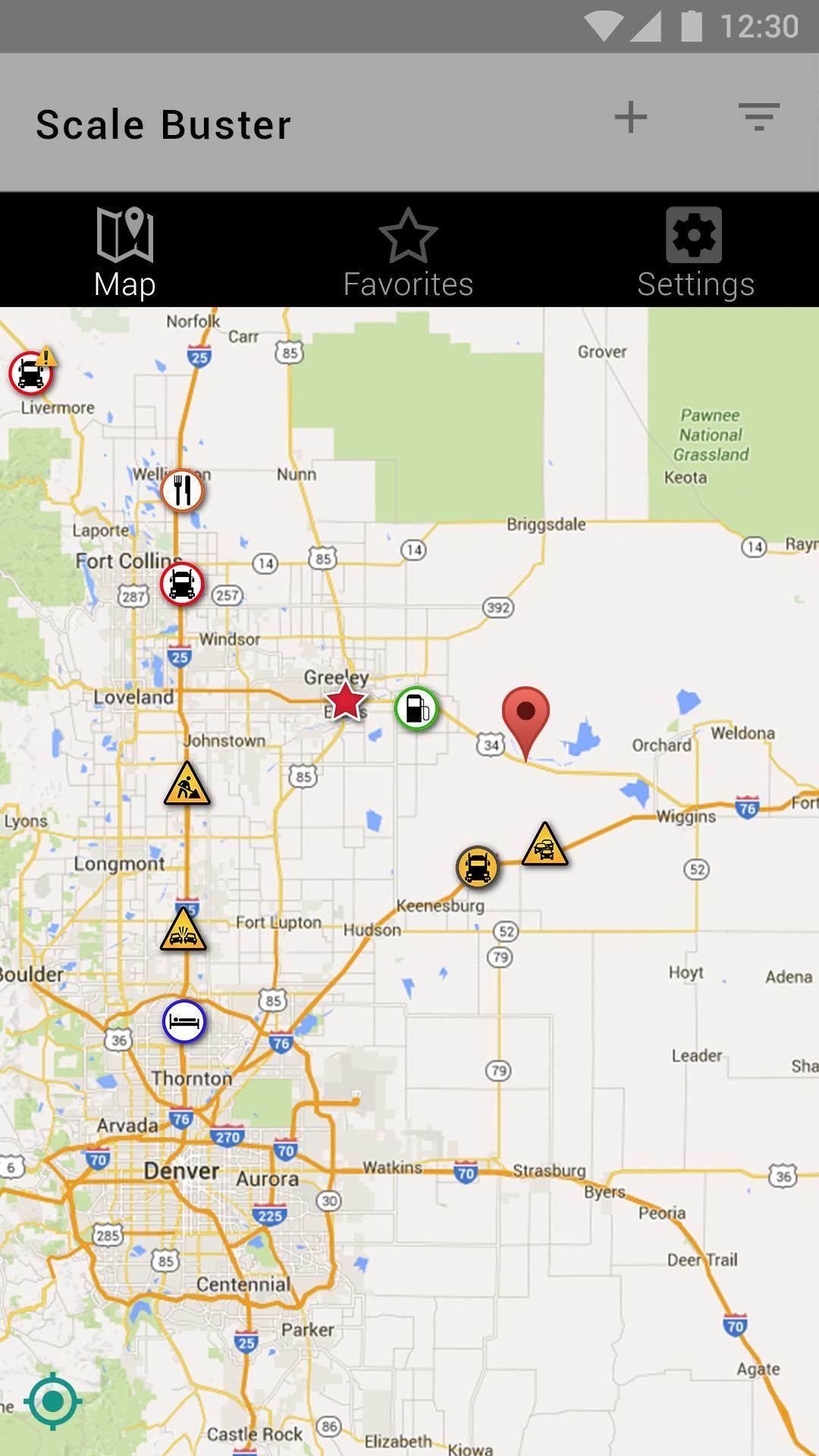This screenshot has width=819, height=1456.
Task: Open the lodging bed marker near Thornton
Action: (184, 1021)
